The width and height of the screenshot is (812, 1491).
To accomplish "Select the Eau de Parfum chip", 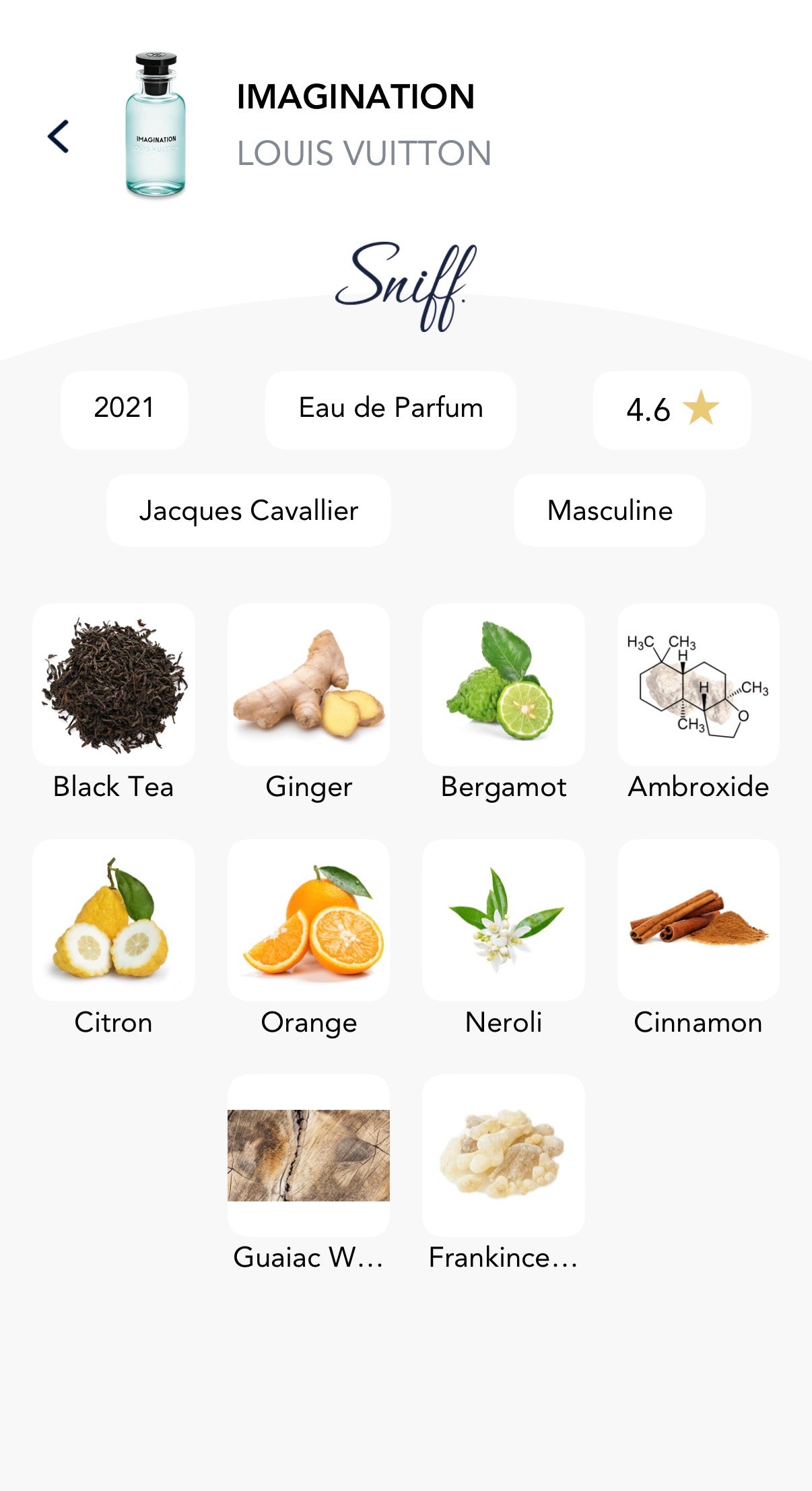I will point(391,409).
